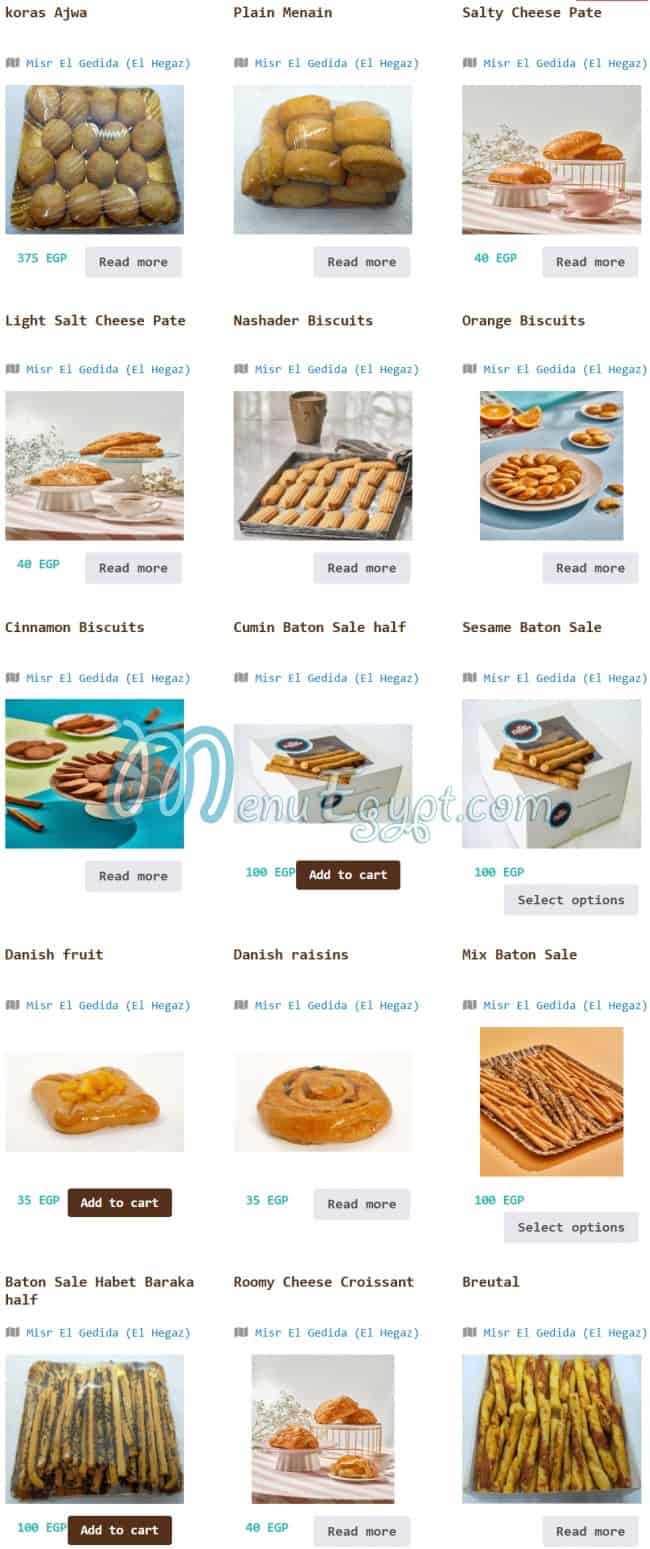Add Danish fruit to cart
This screenshot has width=650, height=1549.
[x=119, y=1203]
